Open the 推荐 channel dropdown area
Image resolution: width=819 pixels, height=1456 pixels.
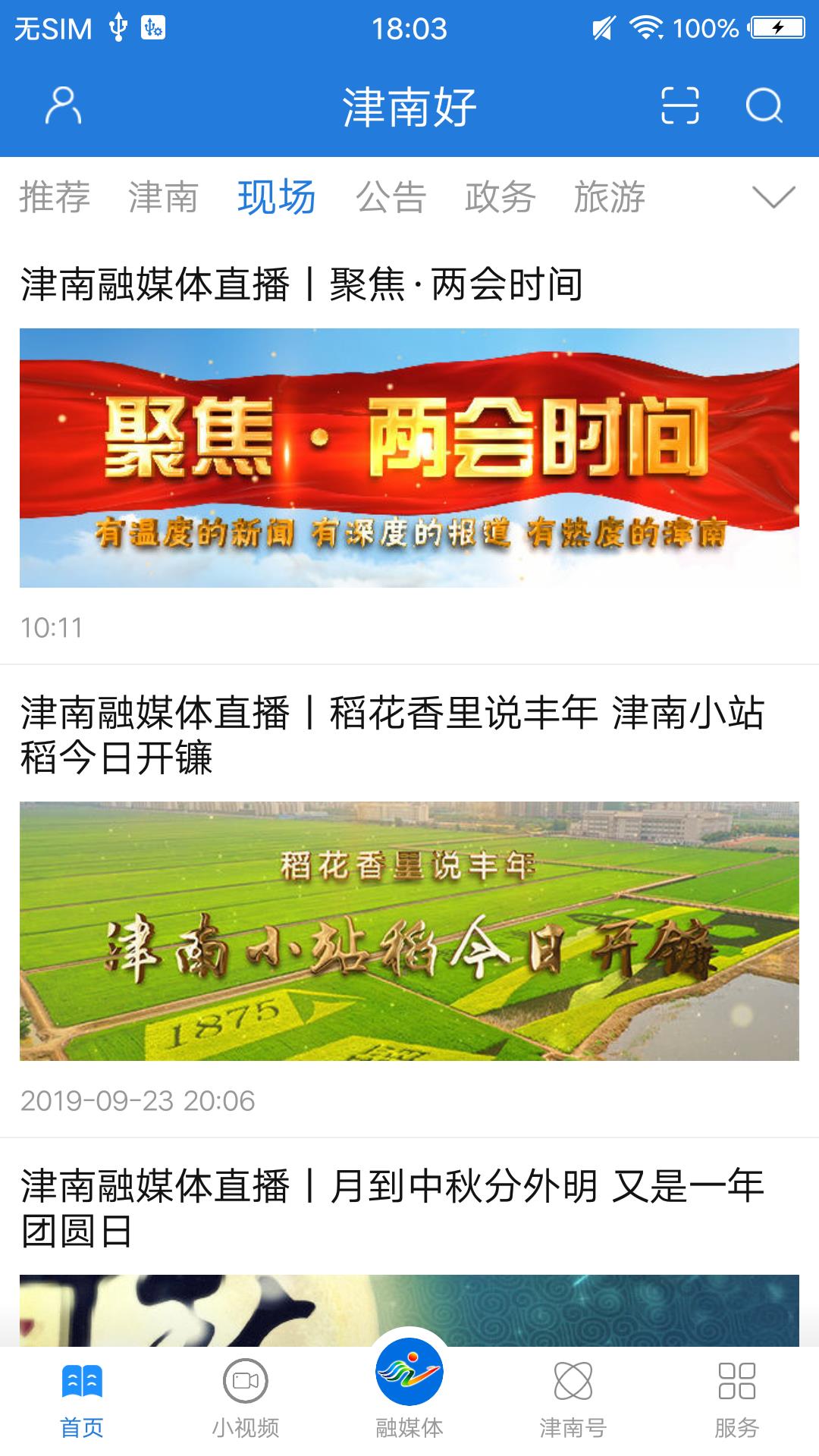point(55,199)
